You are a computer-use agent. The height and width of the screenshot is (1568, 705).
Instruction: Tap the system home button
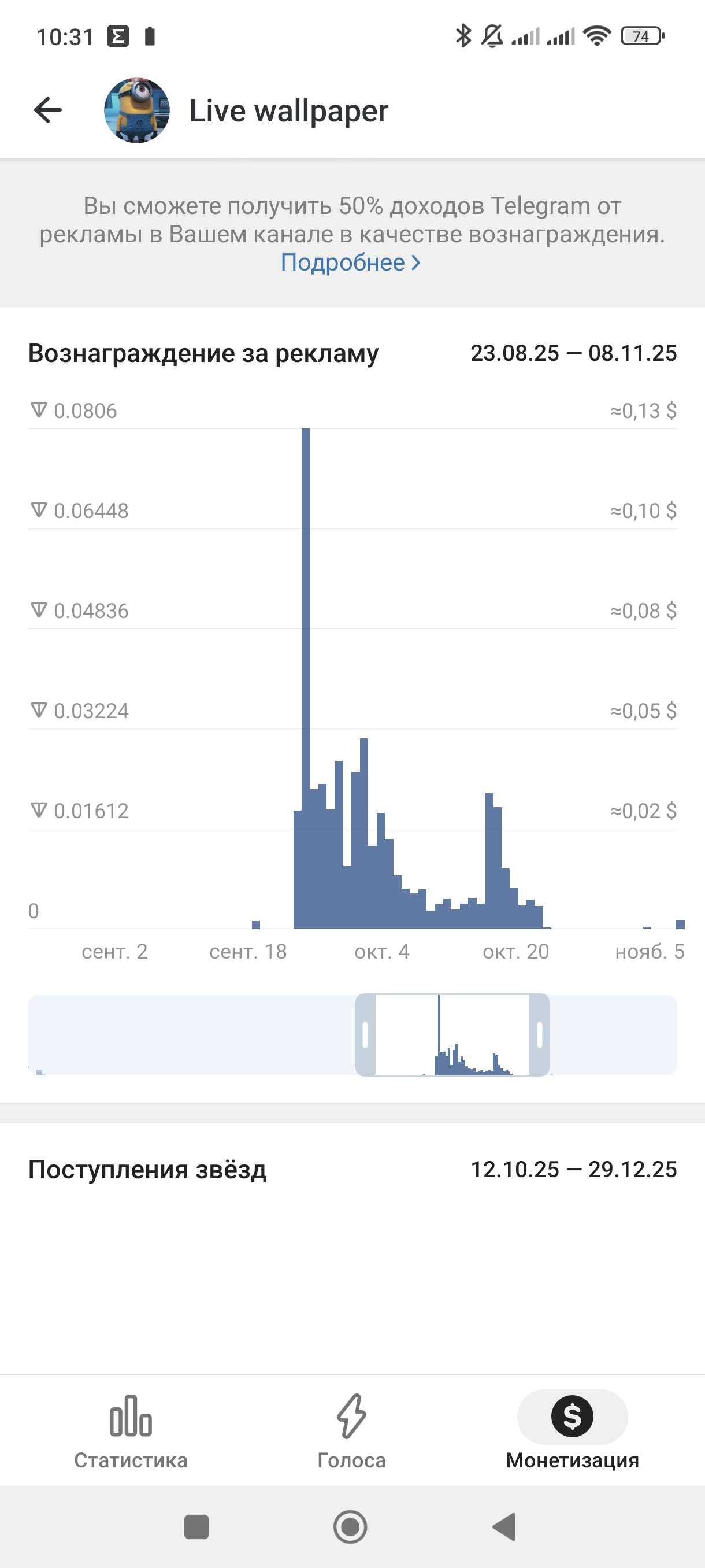350,1526
